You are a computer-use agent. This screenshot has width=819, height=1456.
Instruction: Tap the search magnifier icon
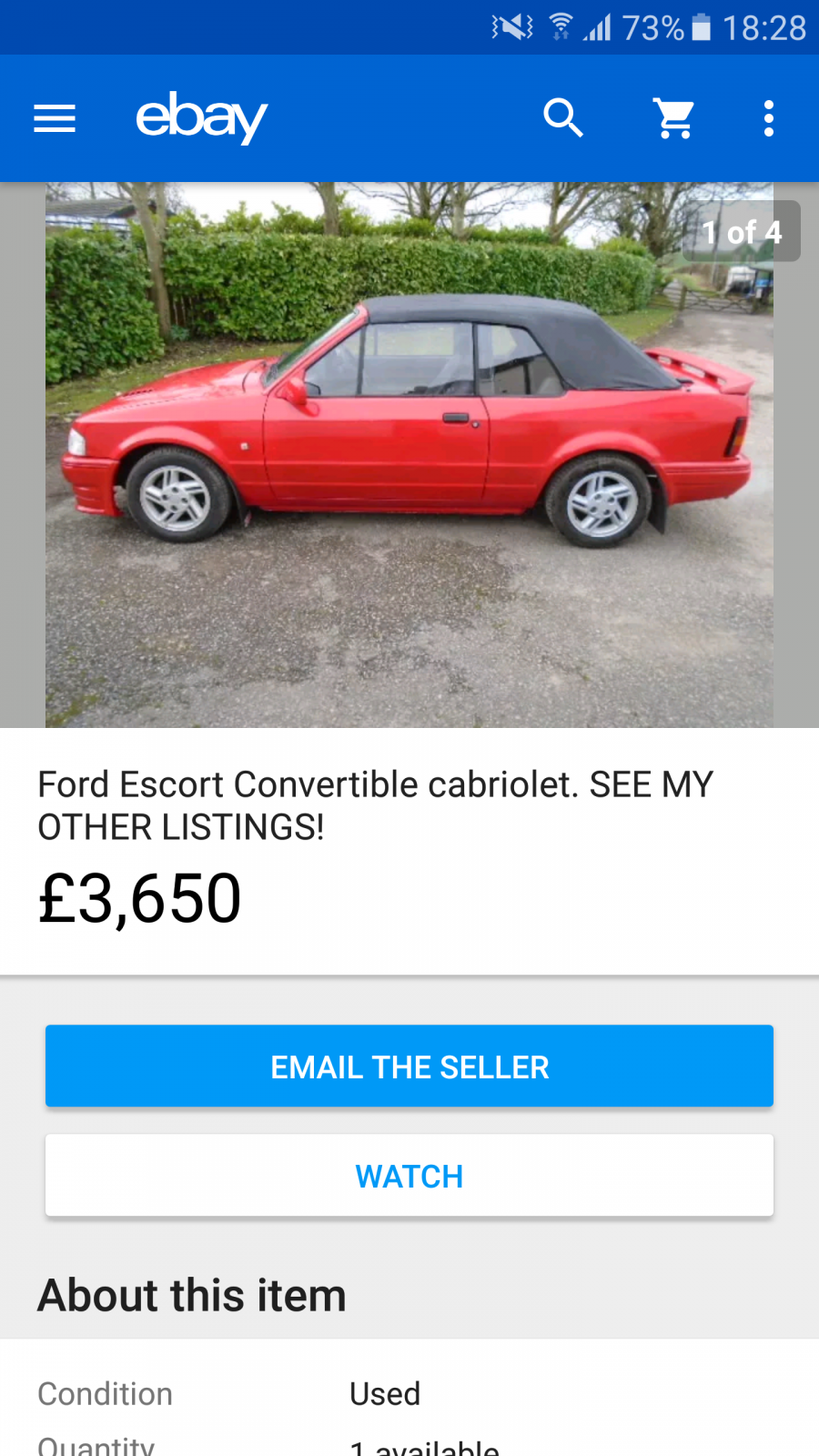click(563, 118)
